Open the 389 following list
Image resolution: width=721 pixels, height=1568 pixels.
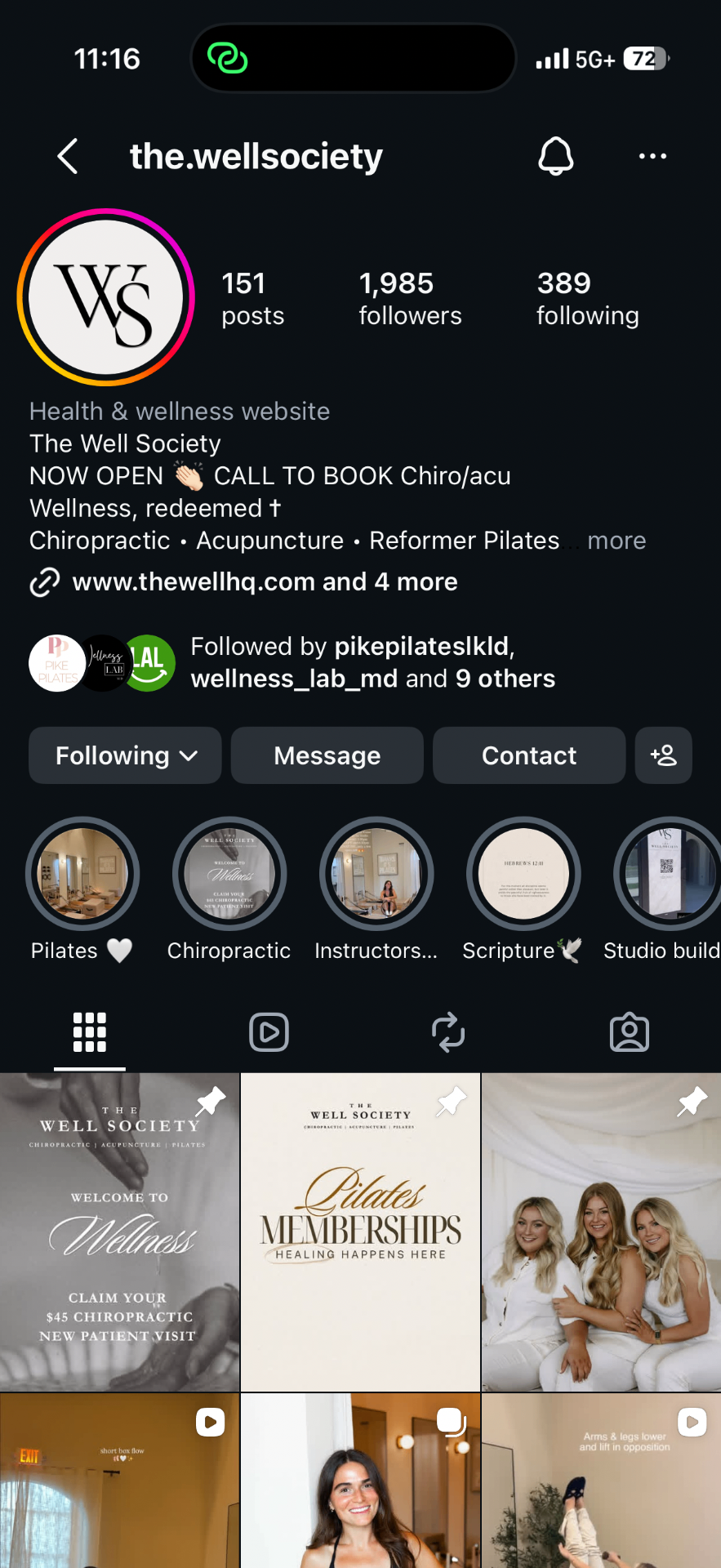tap(587, 299)
